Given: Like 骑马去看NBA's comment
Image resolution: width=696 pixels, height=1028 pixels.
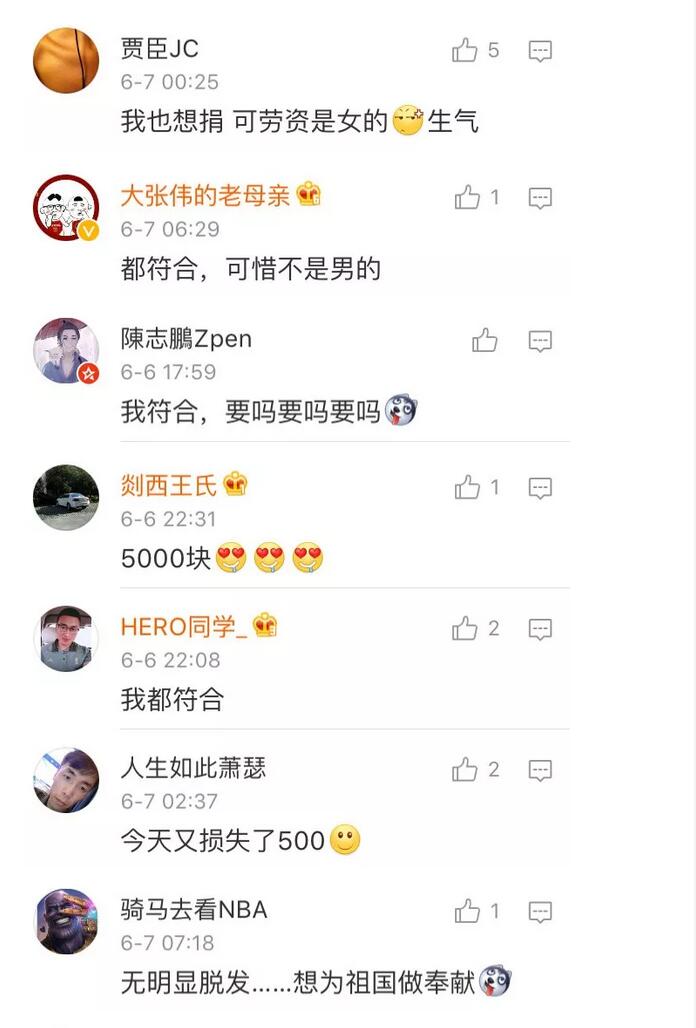Looking at the screenshot, I should [467, 911].
